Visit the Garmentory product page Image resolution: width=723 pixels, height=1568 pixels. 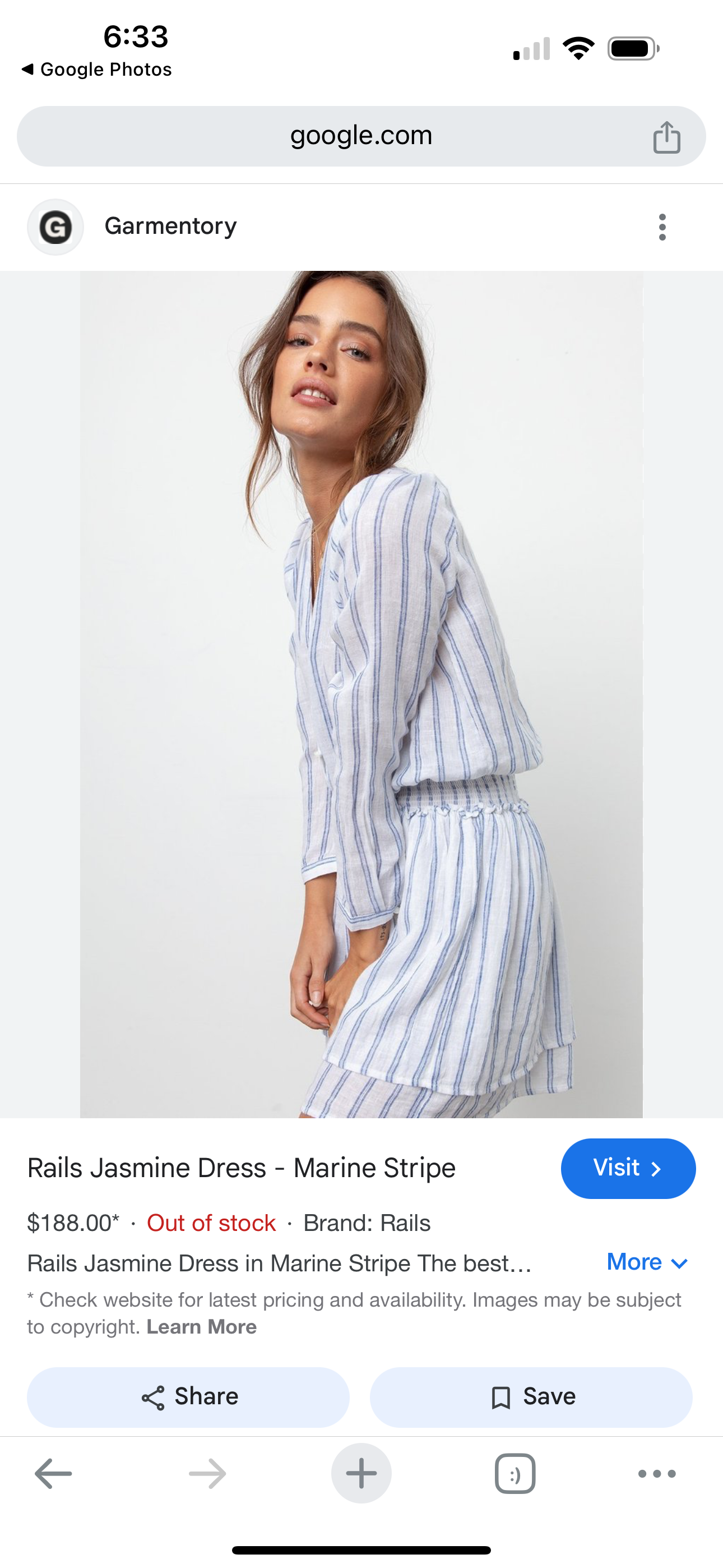(628, 1168)
